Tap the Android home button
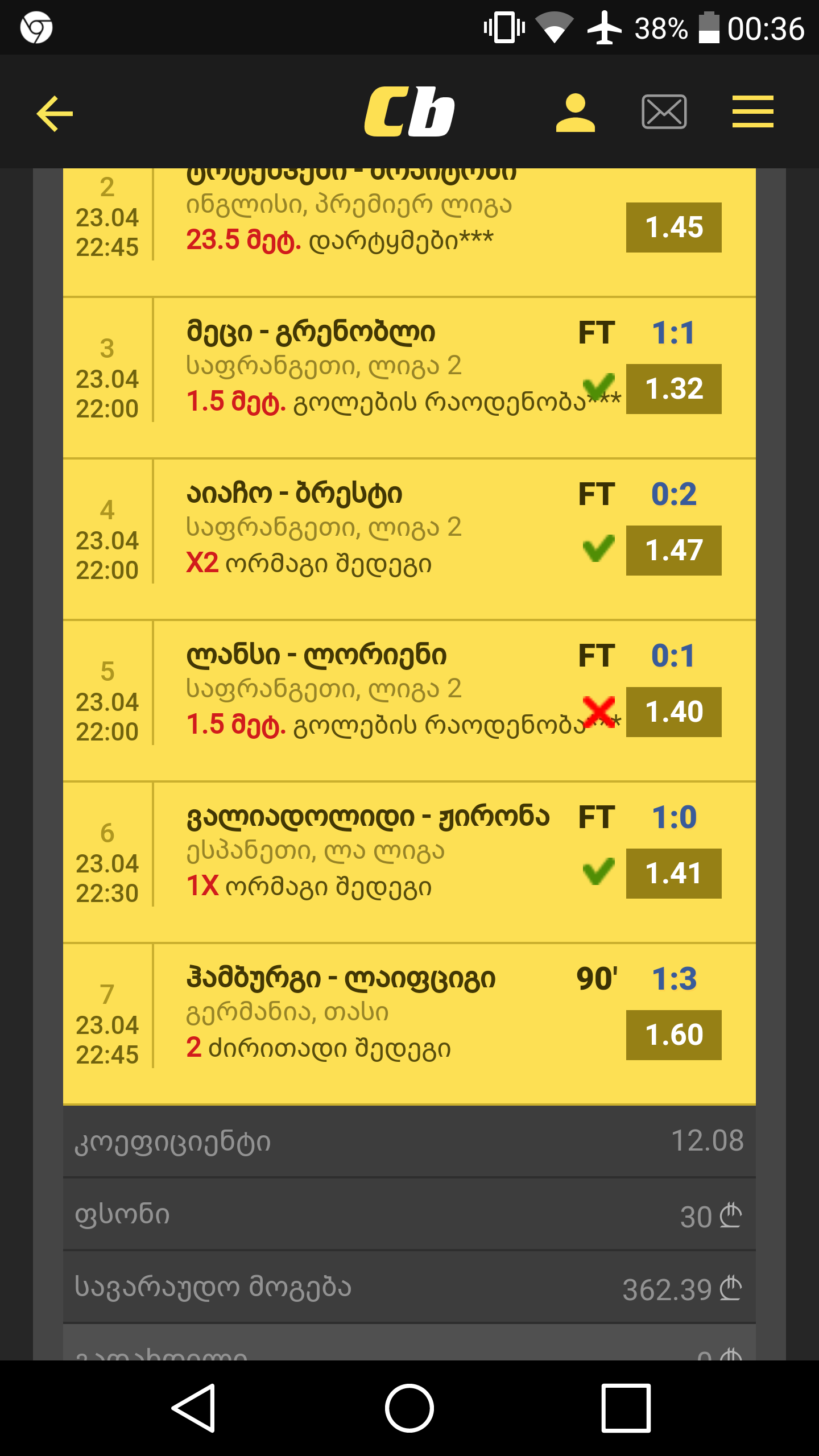The width and height of the screenshot is (819, 1456). point(409,1408)
